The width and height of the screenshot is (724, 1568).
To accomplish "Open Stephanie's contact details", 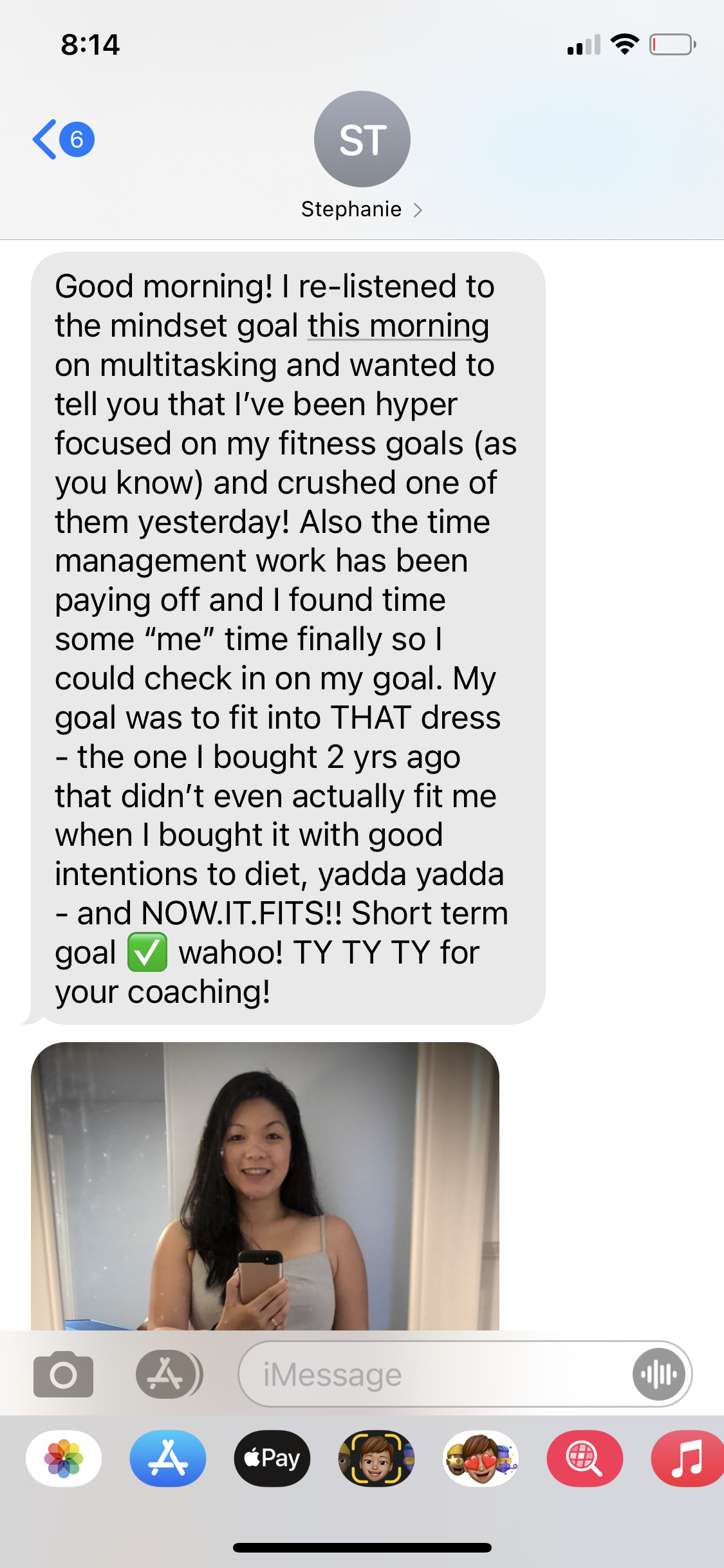I will [362, 209].
